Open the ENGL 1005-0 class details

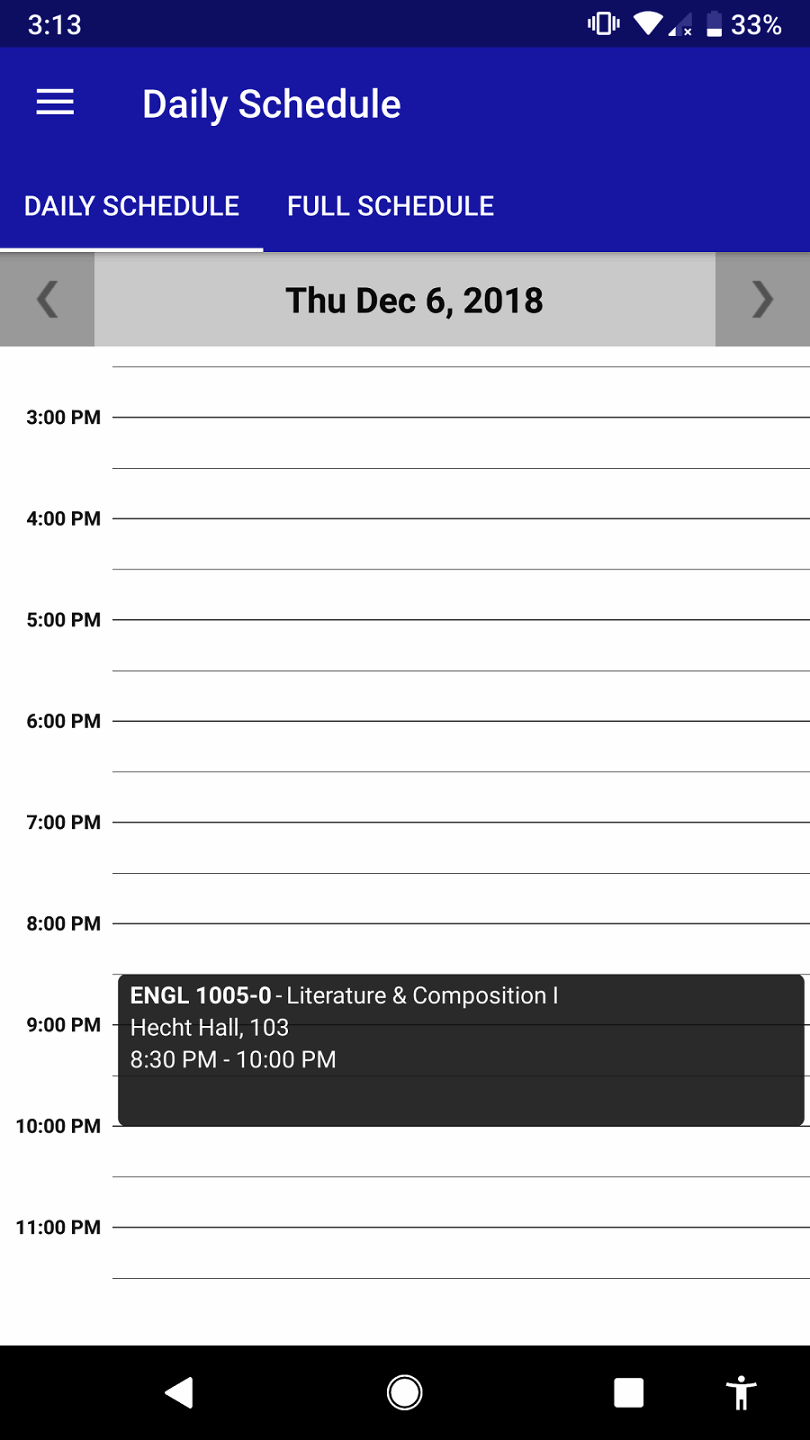click(460, 1049)
